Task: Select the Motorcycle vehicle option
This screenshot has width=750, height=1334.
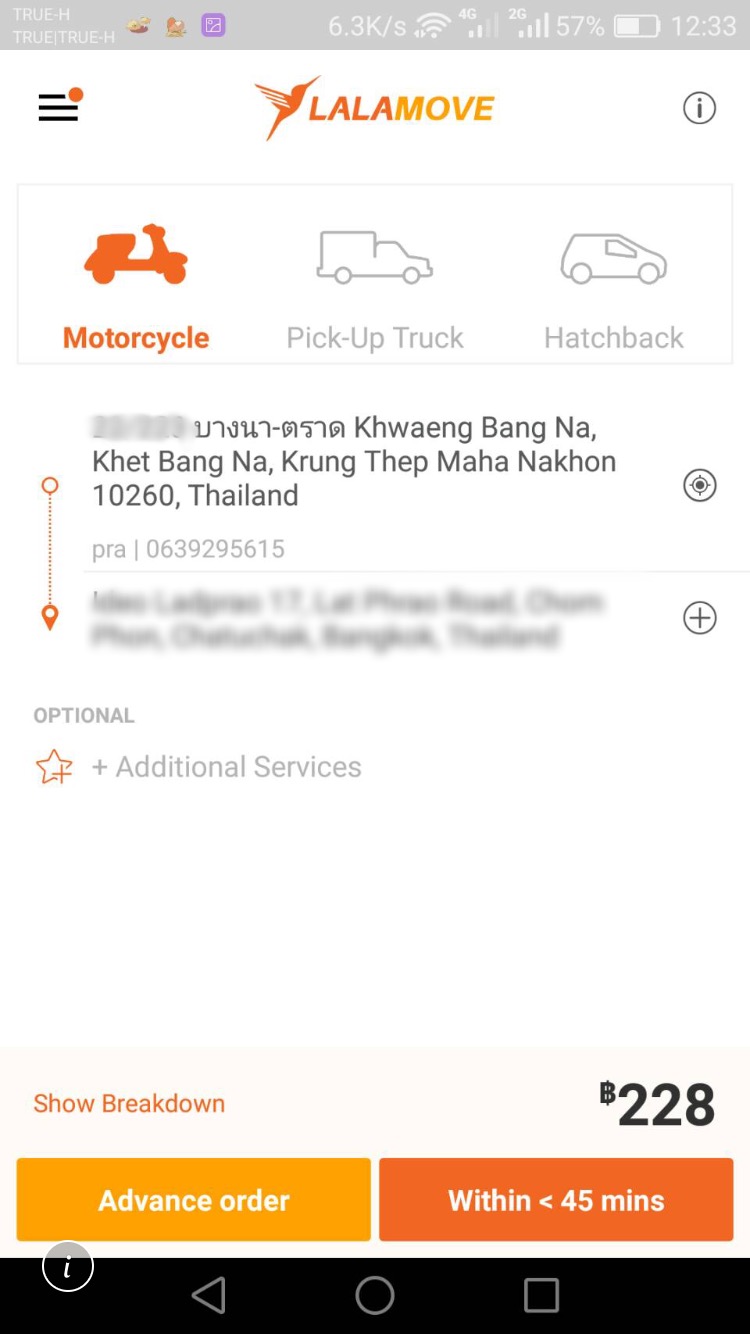Action: 136,287
